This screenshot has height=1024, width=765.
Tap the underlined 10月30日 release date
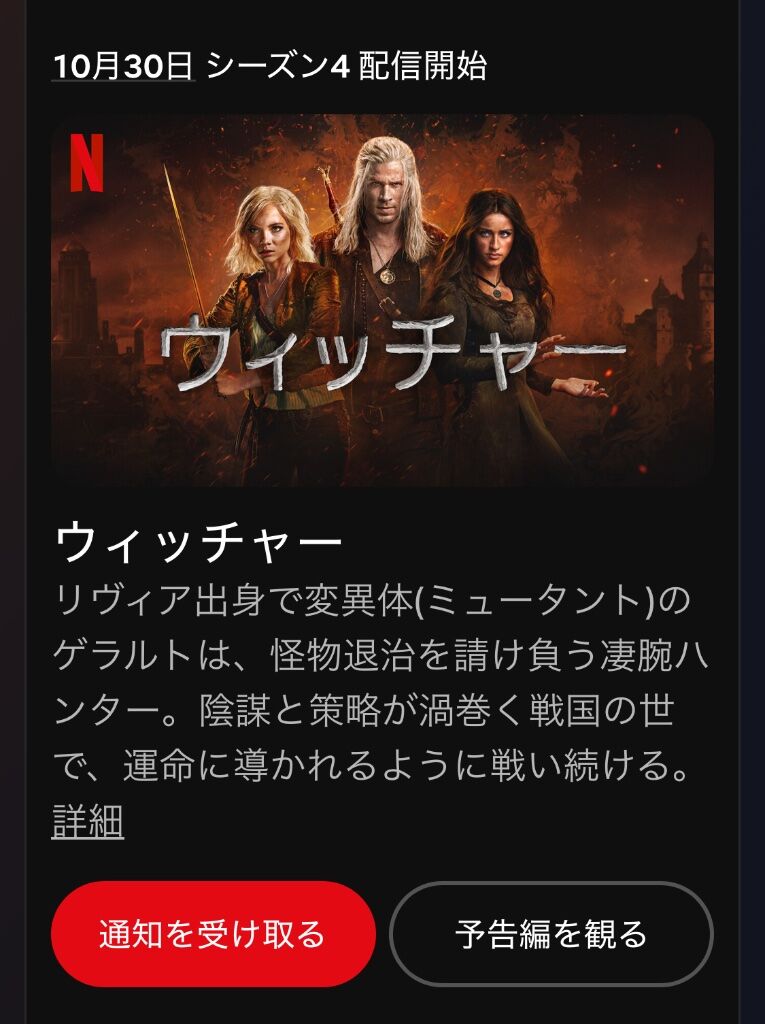tap(122, 66)
